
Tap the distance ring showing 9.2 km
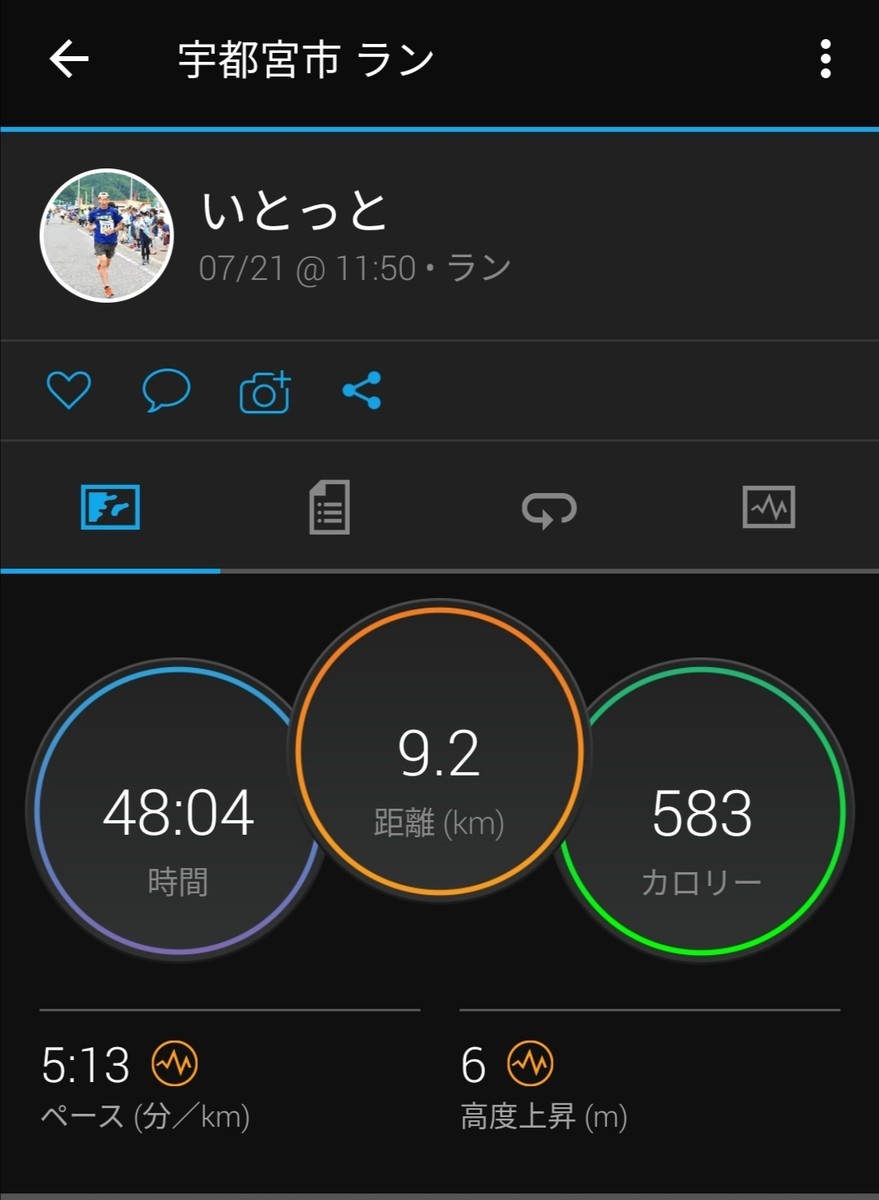point(439,751)
